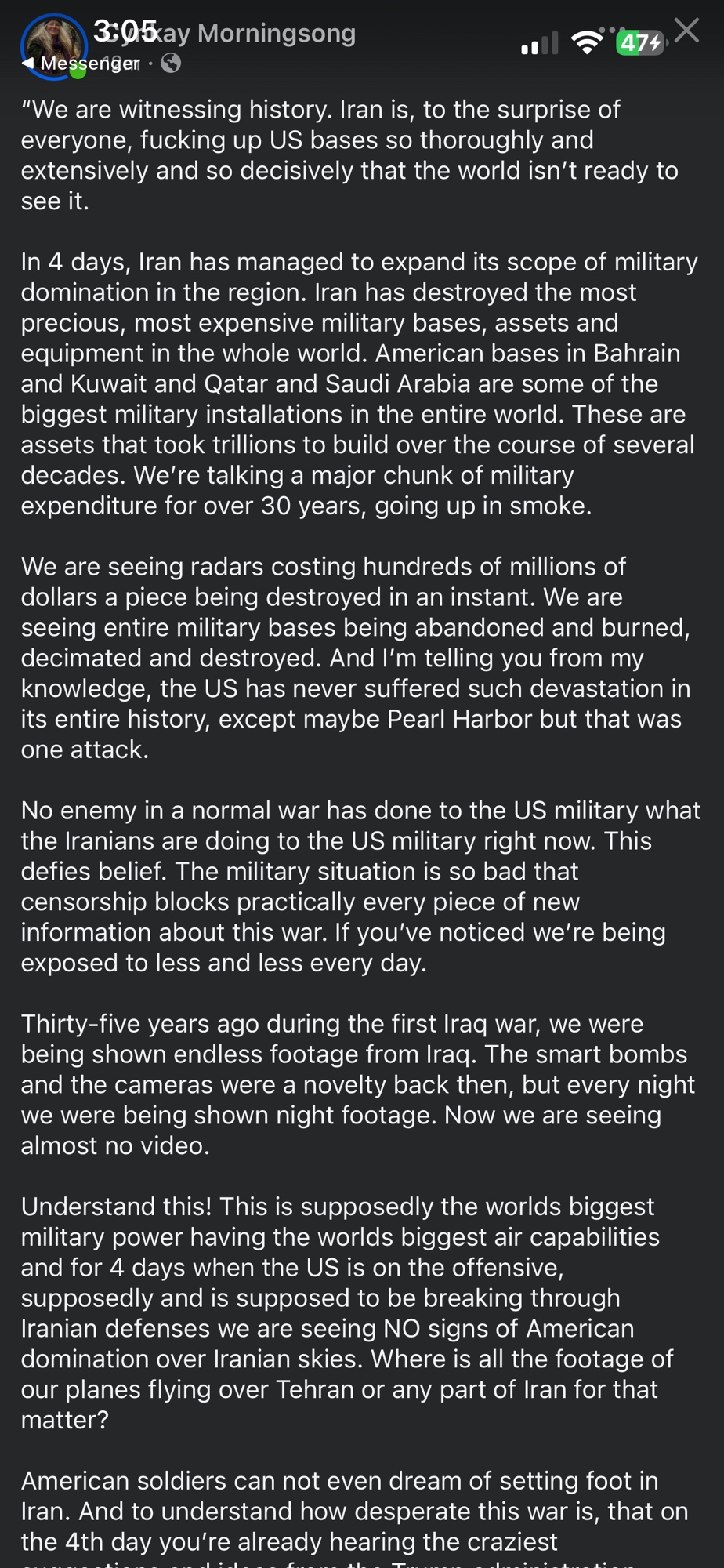The width and height of the screenshot is (724, 1568).
Task: Open the three-dot post options menu
Action: (x=611, y=29)
